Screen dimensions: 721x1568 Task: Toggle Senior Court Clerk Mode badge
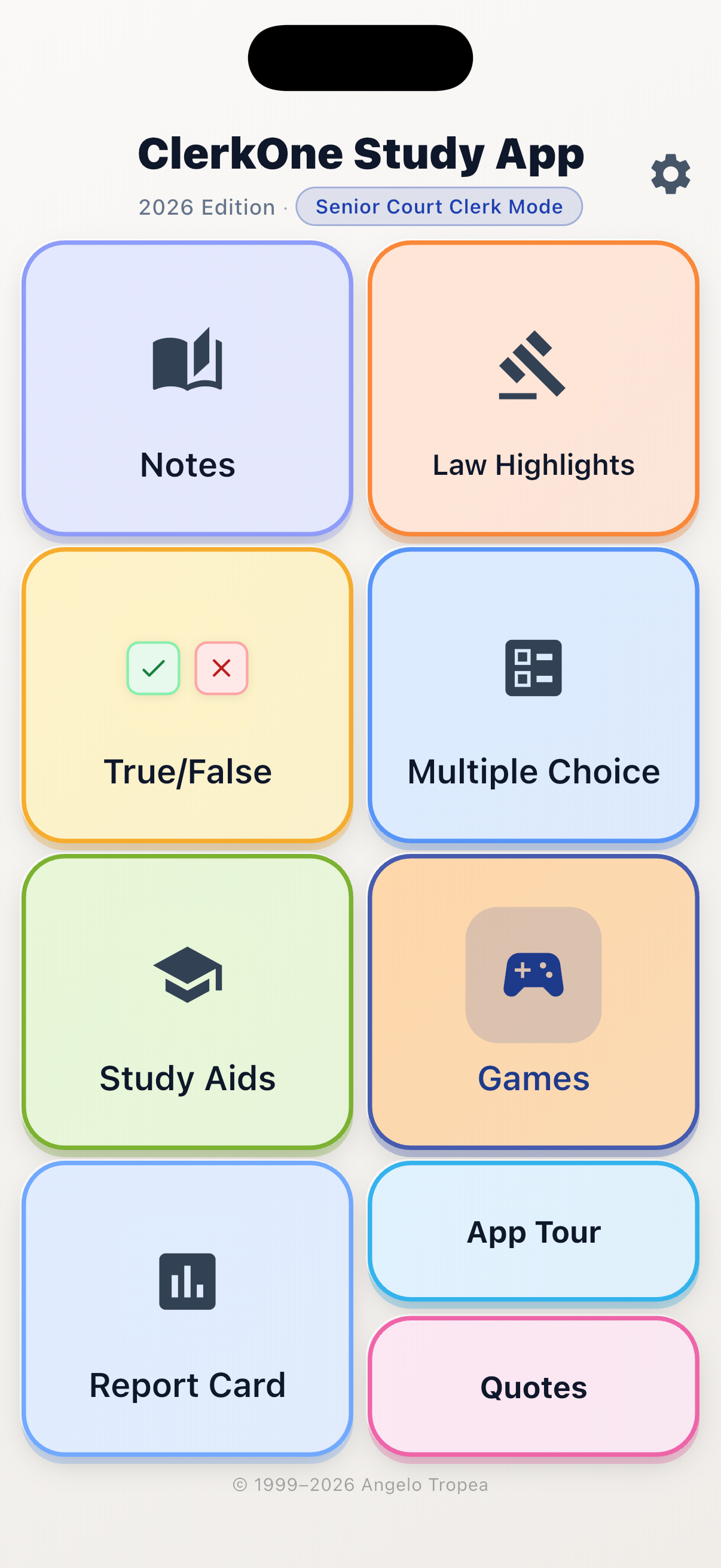click(x=439, y=207)
